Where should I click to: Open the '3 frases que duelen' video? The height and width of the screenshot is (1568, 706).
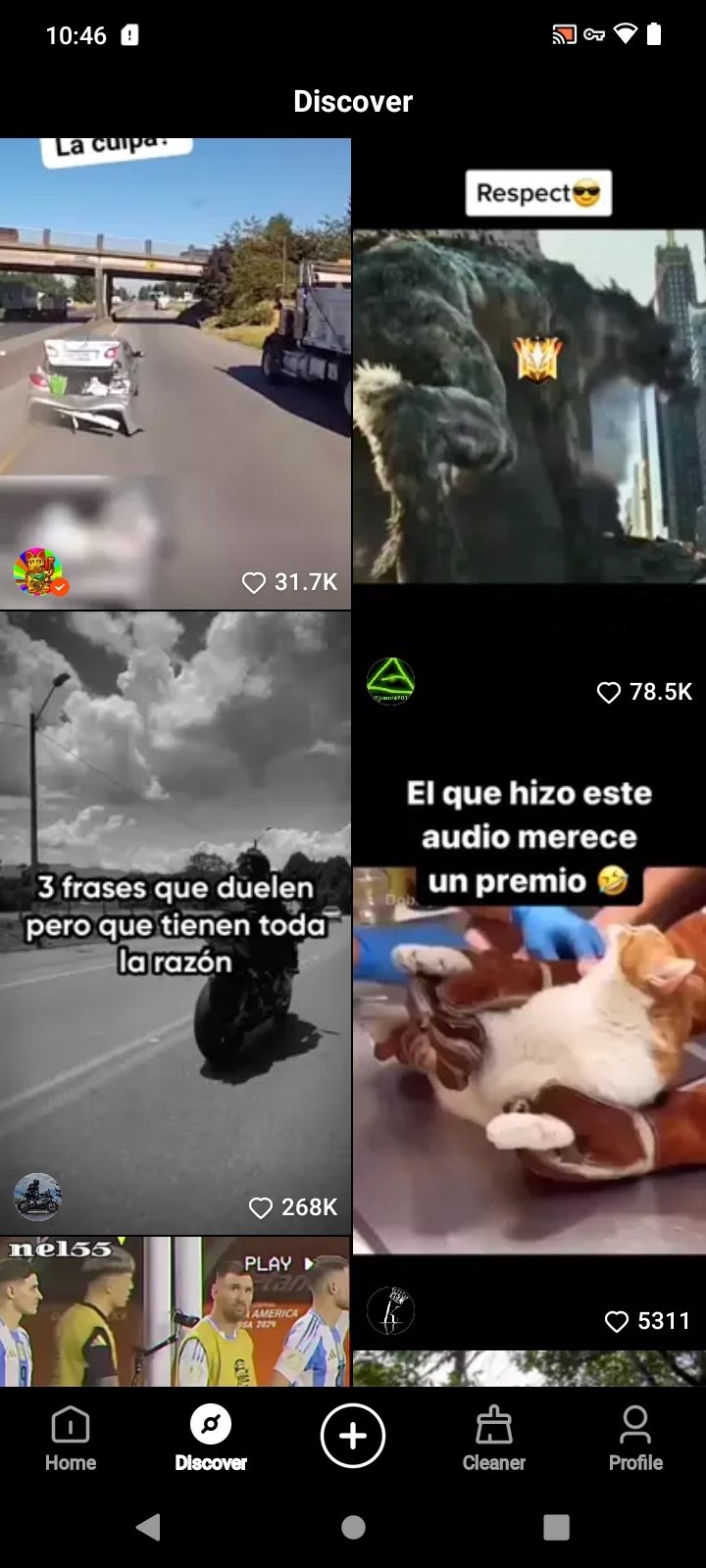tap(175, 921)
